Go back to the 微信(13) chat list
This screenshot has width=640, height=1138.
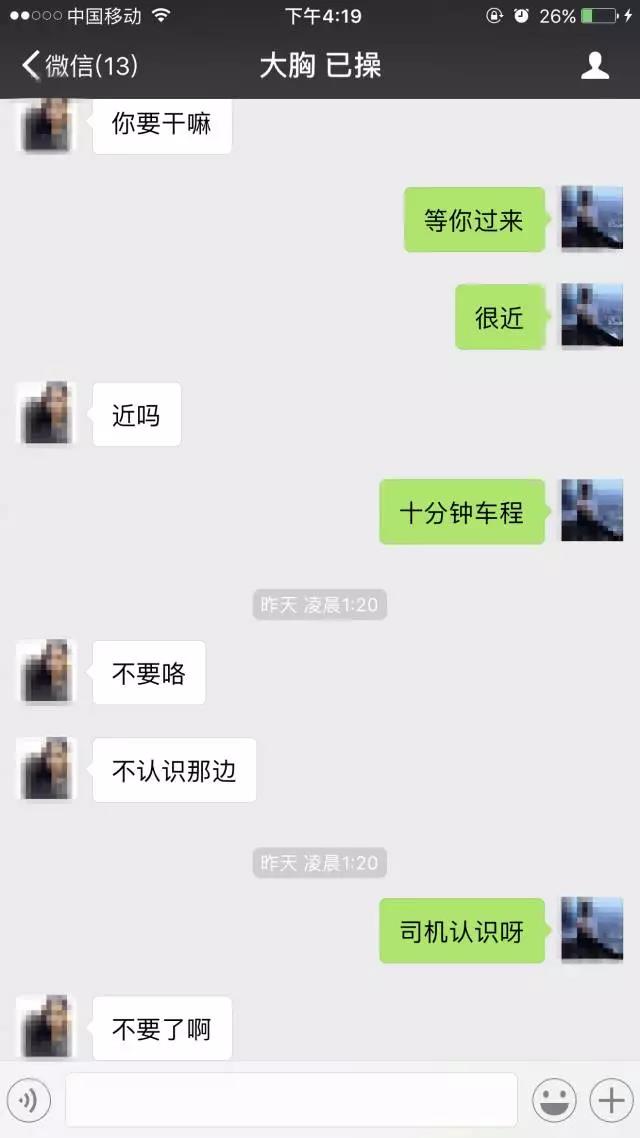[78, 66]
